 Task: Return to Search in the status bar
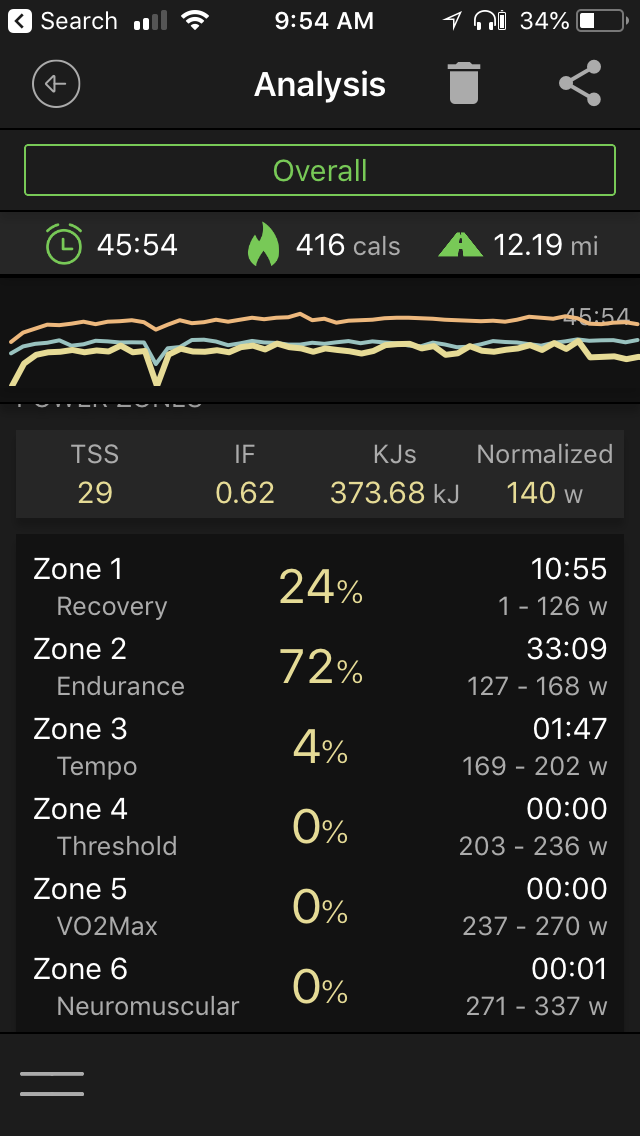[63, 21]
